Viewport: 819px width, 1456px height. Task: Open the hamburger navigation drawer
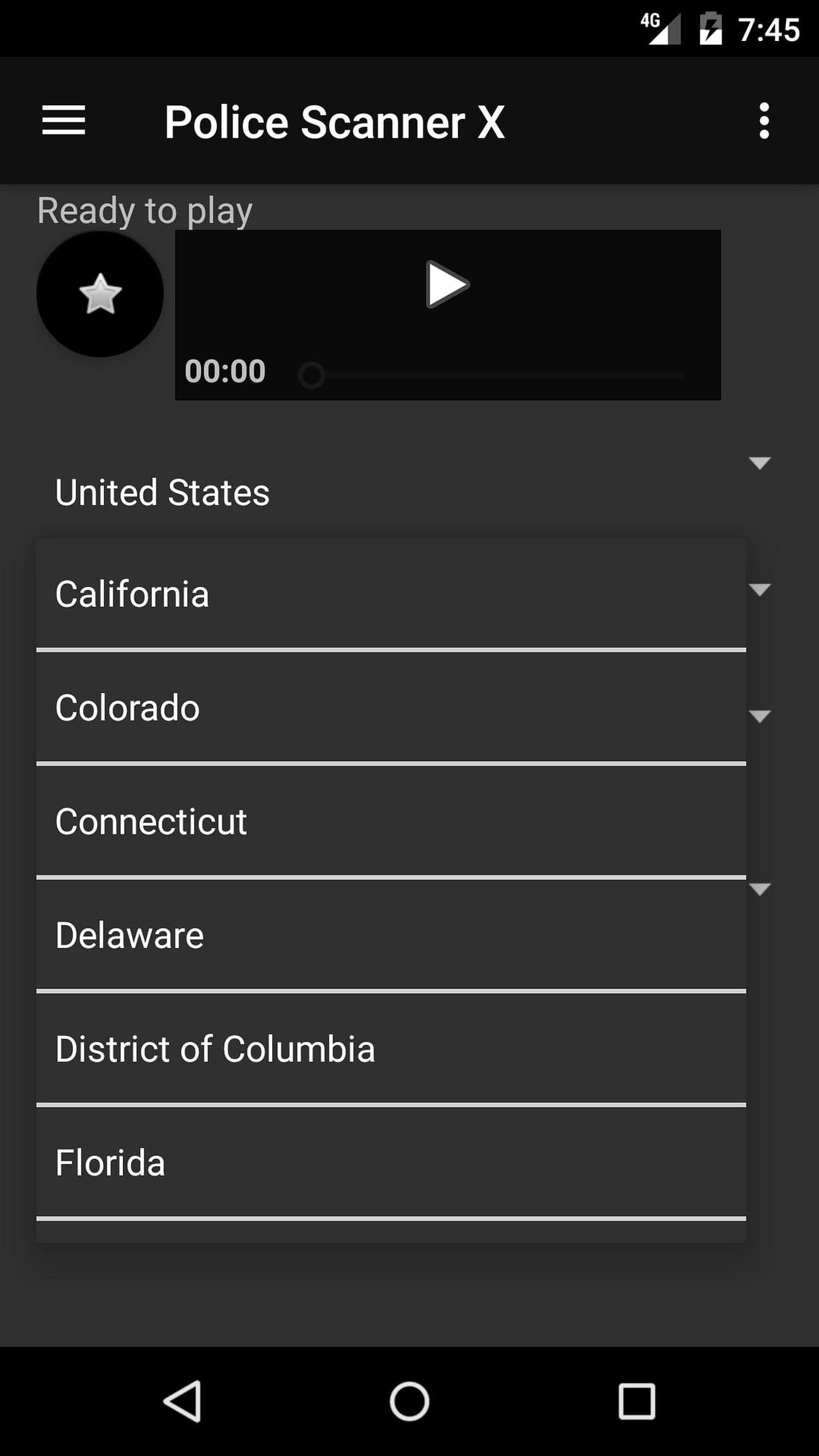click(x=64, y=120)
